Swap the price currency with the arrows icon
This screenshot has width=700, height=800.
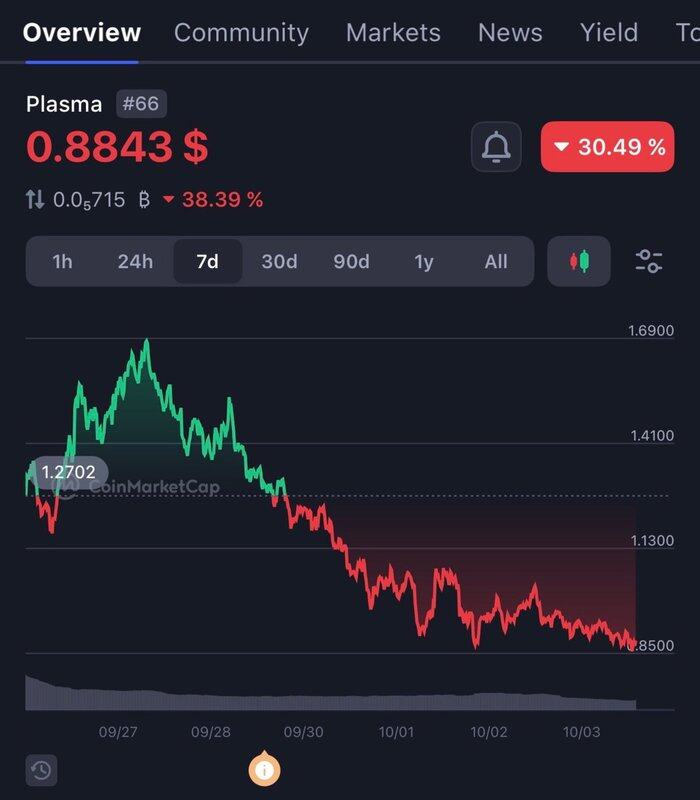point(35,200)
